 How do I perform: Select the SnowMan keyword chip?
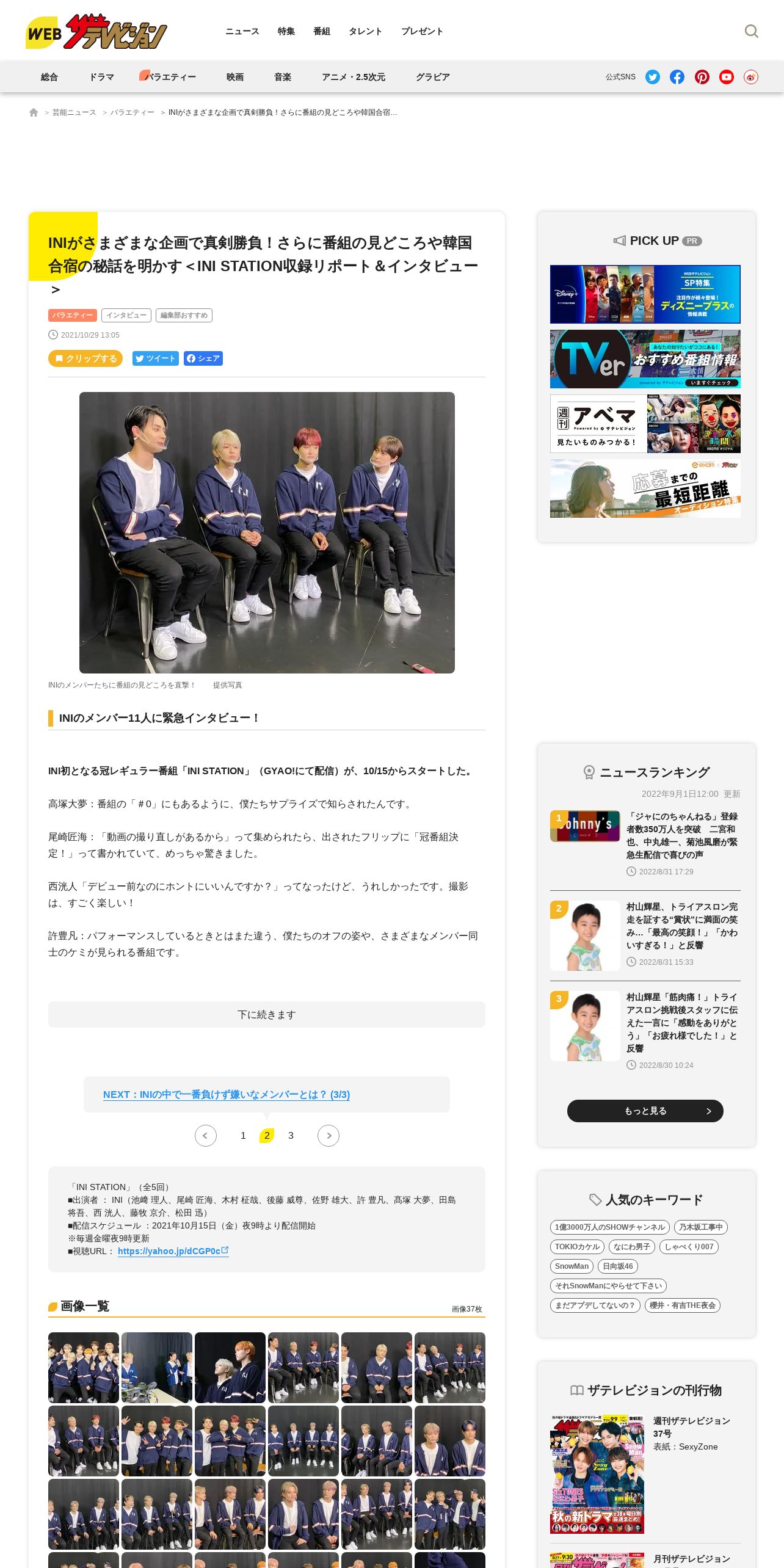tap(572, 1266)
